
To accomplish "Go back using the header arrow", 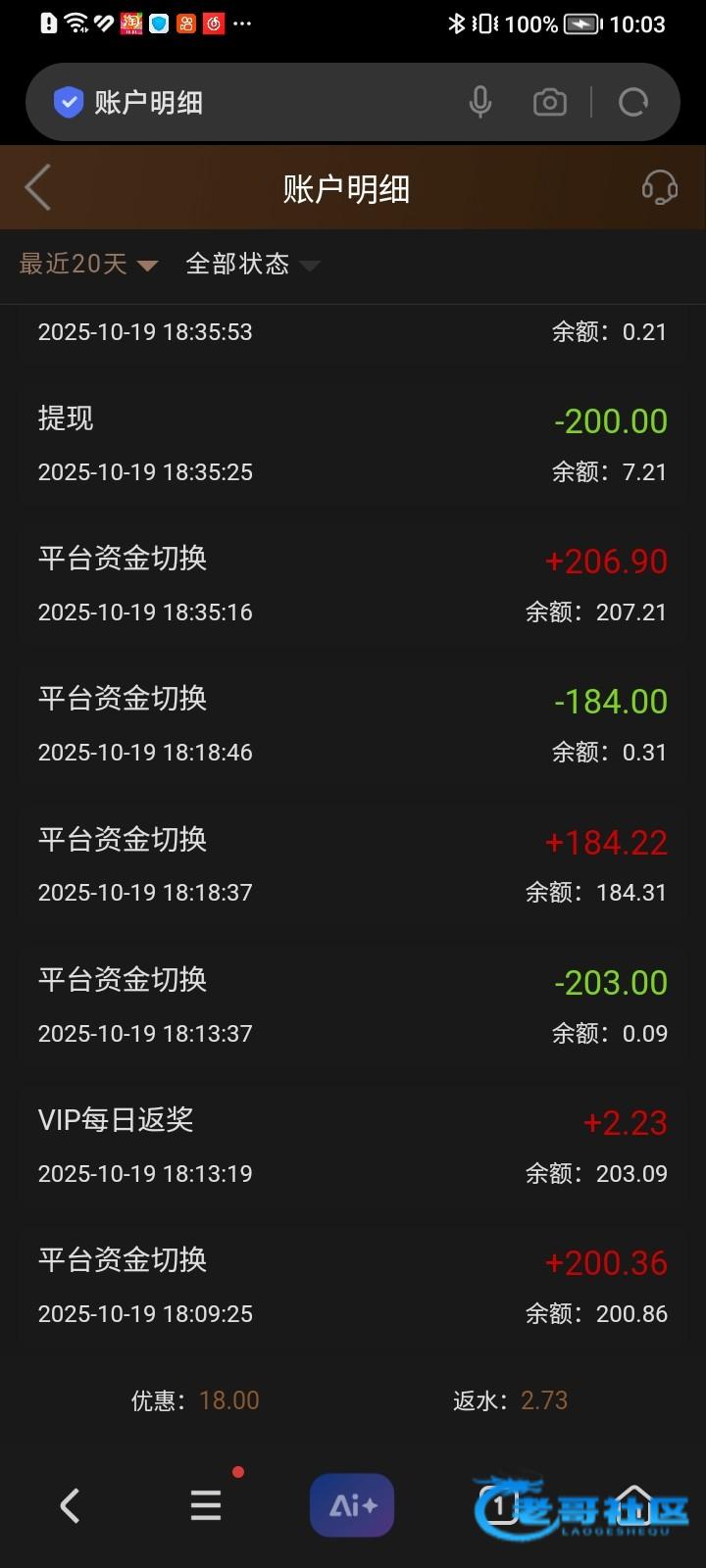I will point(38,187).
